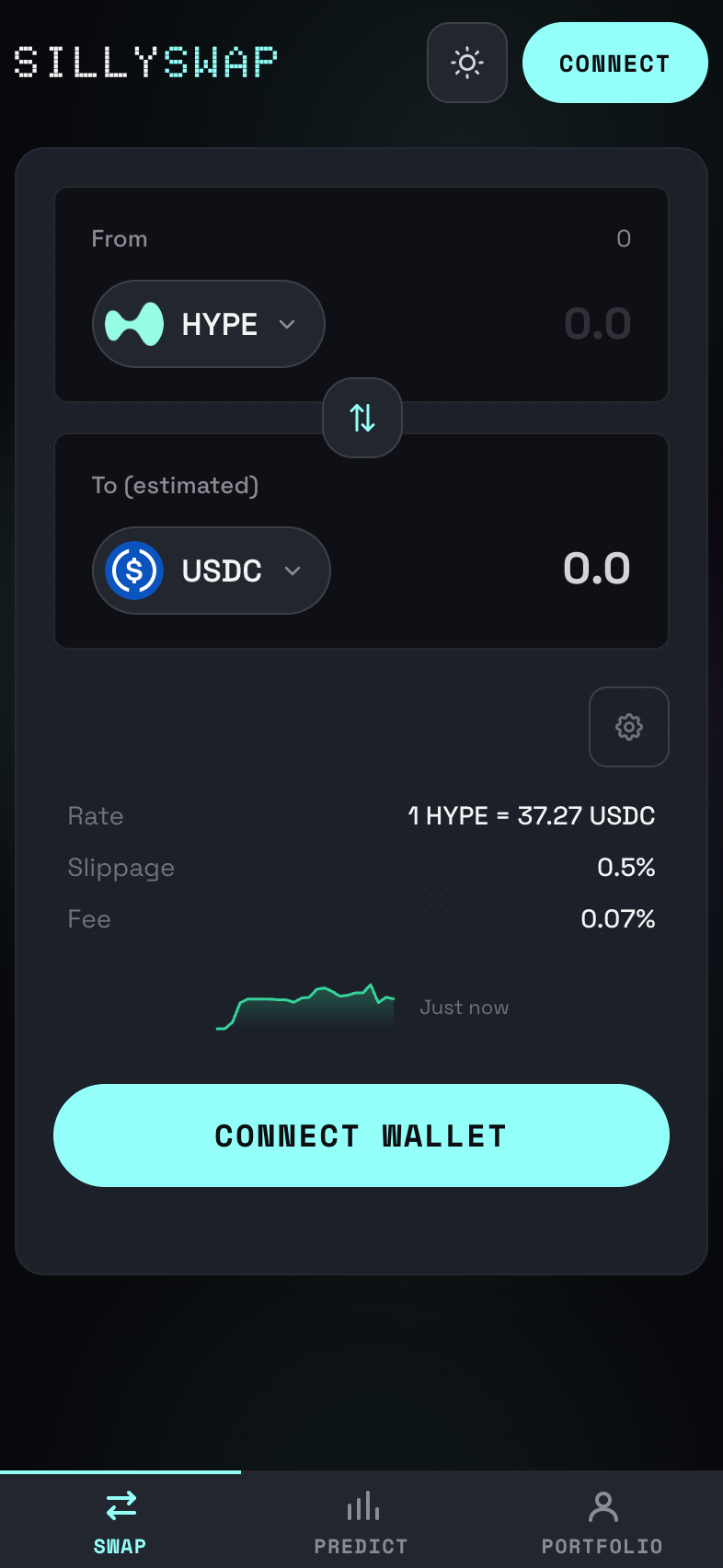Open the HYPE token selector
Image resolution: width=723 pixels, height=1568 pixels.
point(209,324)
